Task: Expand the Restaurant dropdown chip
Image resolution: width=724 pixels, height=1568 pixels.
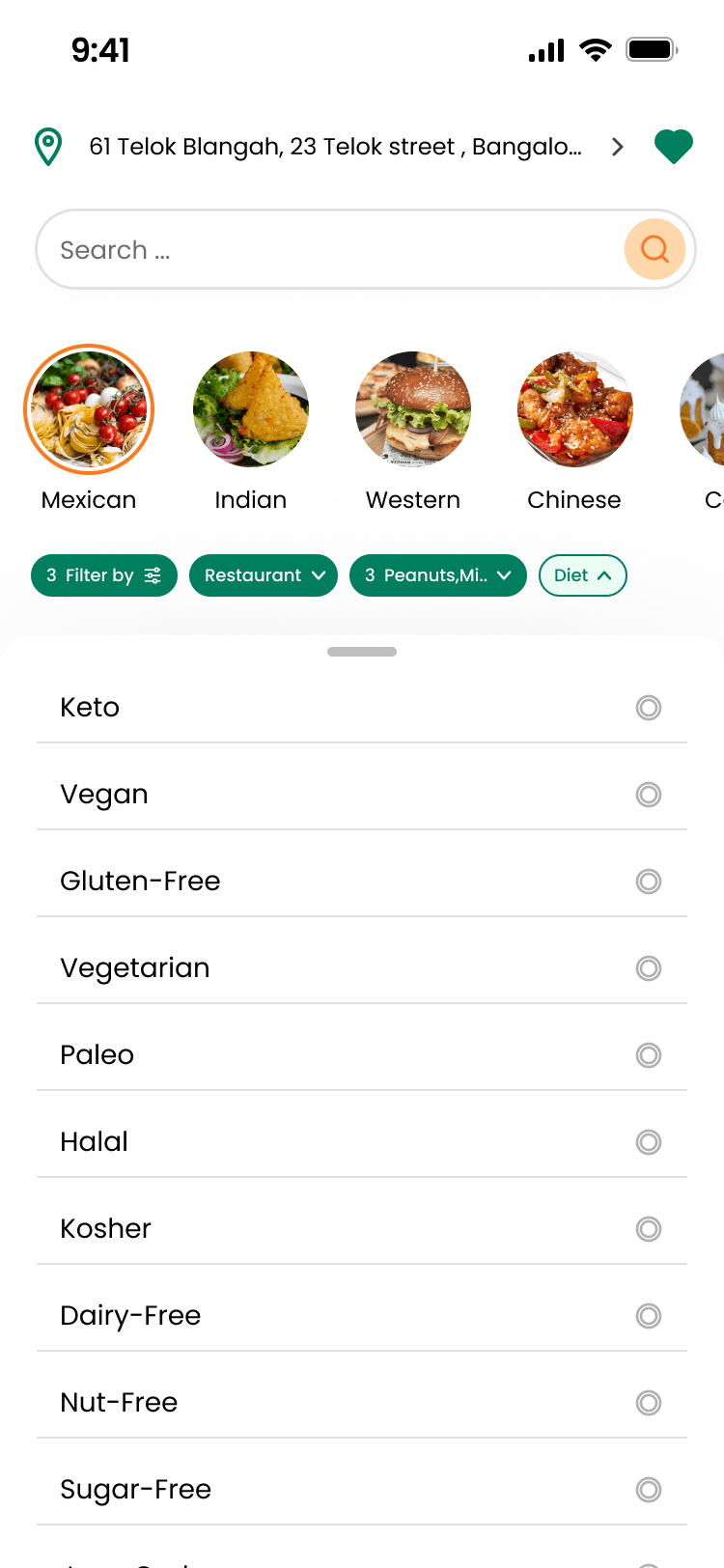Action: [x=264, y=575]
